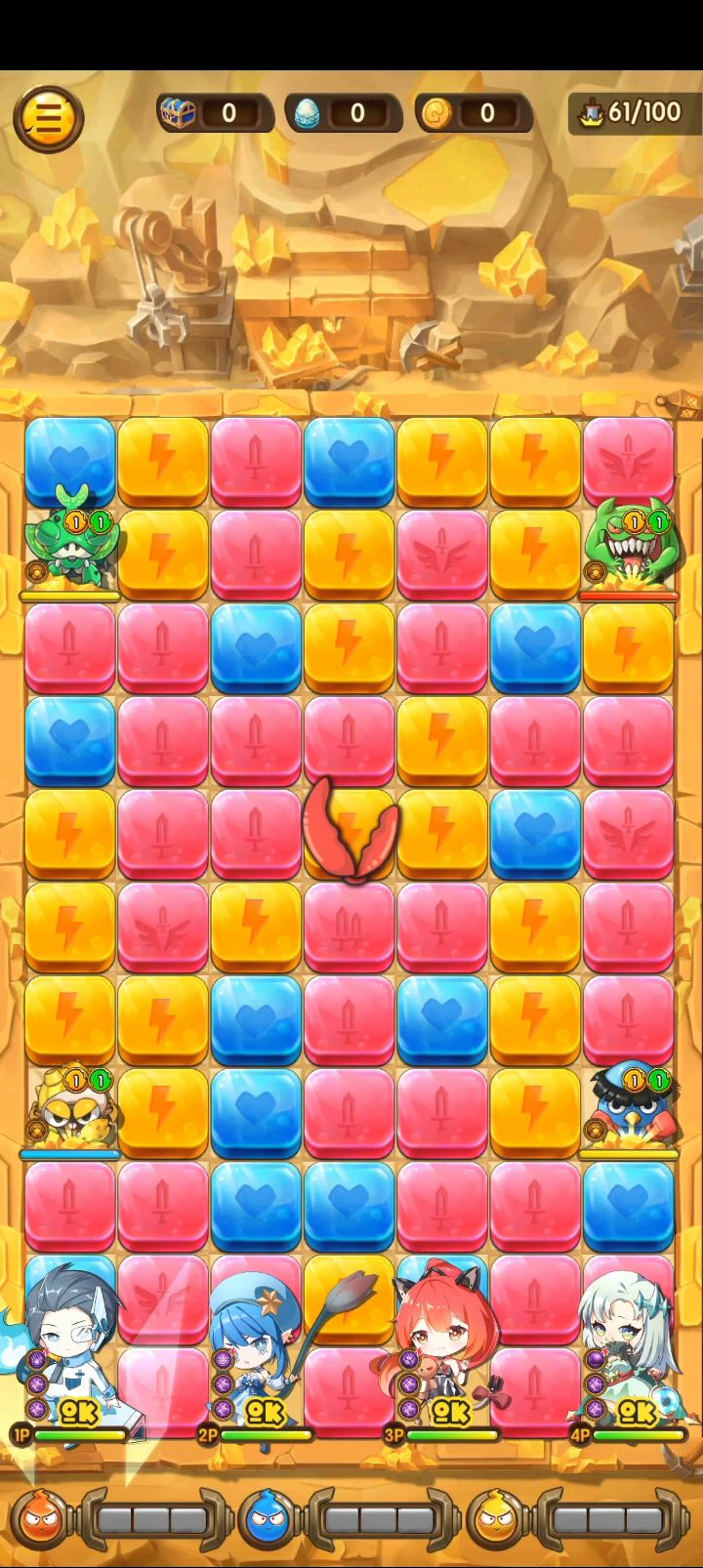703x1568 pixels.
Task: Tap the blue water orb gauge
Action: click(x=264, y=1519)
